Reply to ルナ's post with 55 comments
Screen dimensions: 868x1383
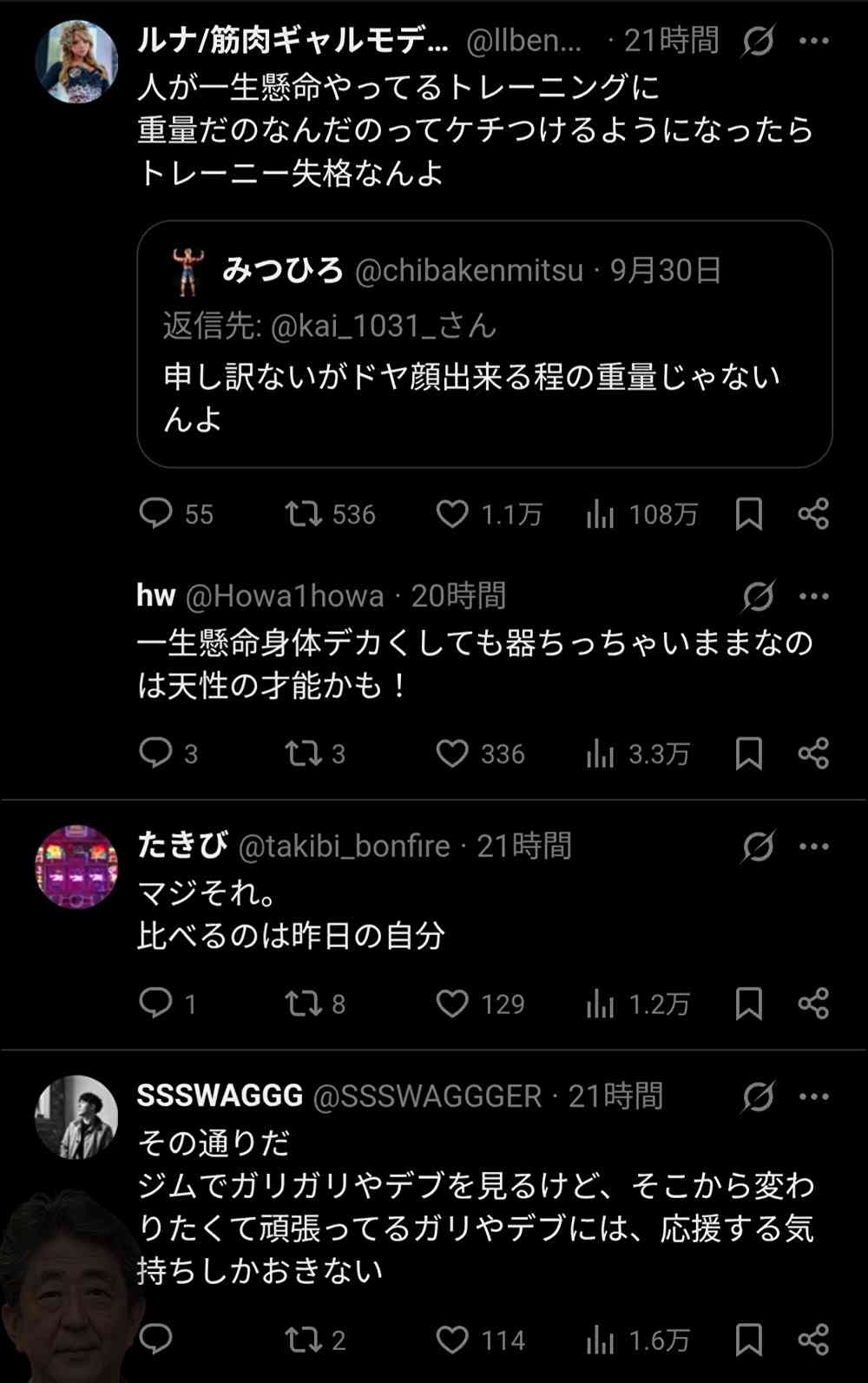[x=156, y=514]
